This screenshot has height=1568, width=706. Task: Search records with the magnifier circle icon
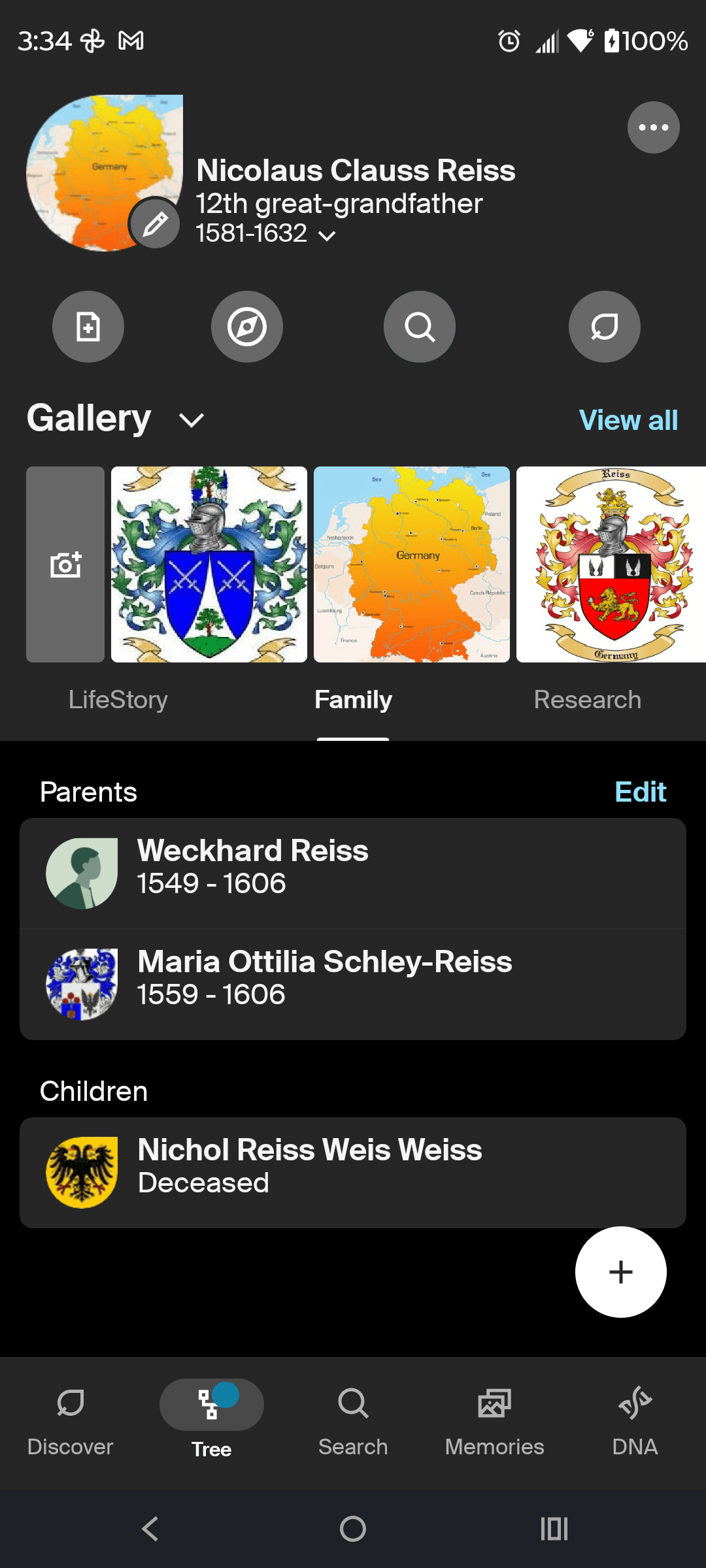[x=419, y=327]
